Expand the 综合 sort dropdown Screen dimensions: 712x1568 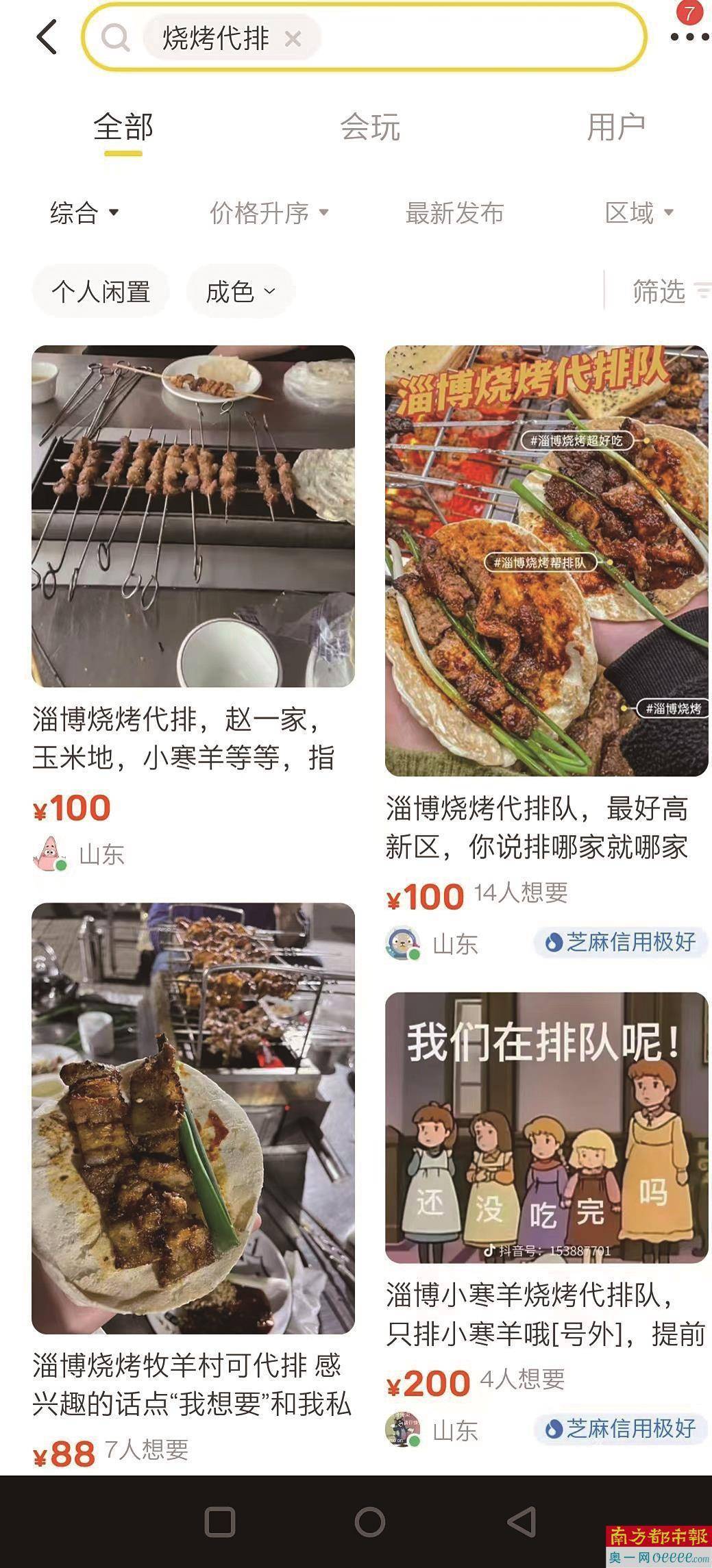(x=84, y=213)
